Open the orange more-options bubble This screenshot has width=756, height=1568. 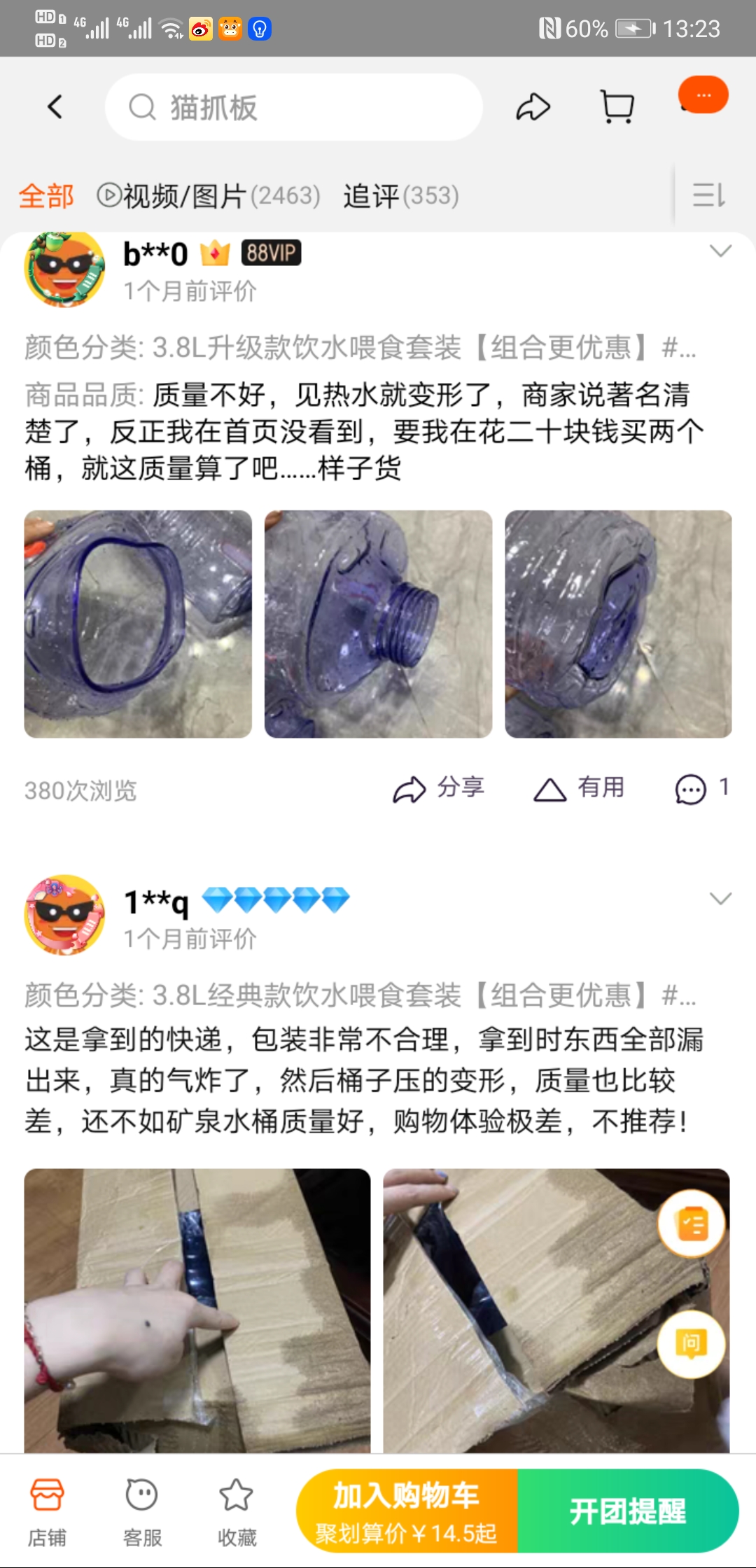703,95
